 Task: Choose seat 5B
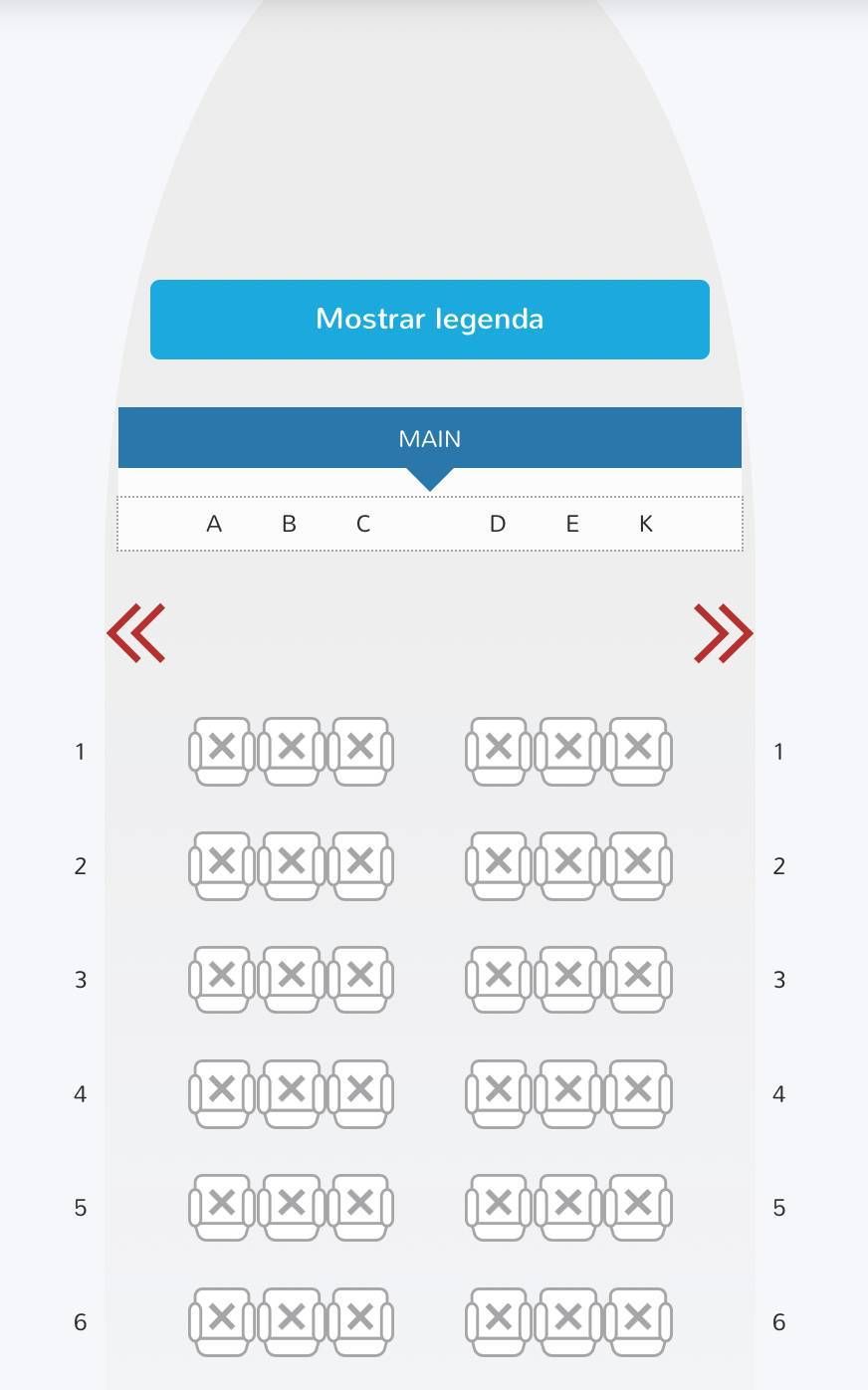[x=291, y=1208]
